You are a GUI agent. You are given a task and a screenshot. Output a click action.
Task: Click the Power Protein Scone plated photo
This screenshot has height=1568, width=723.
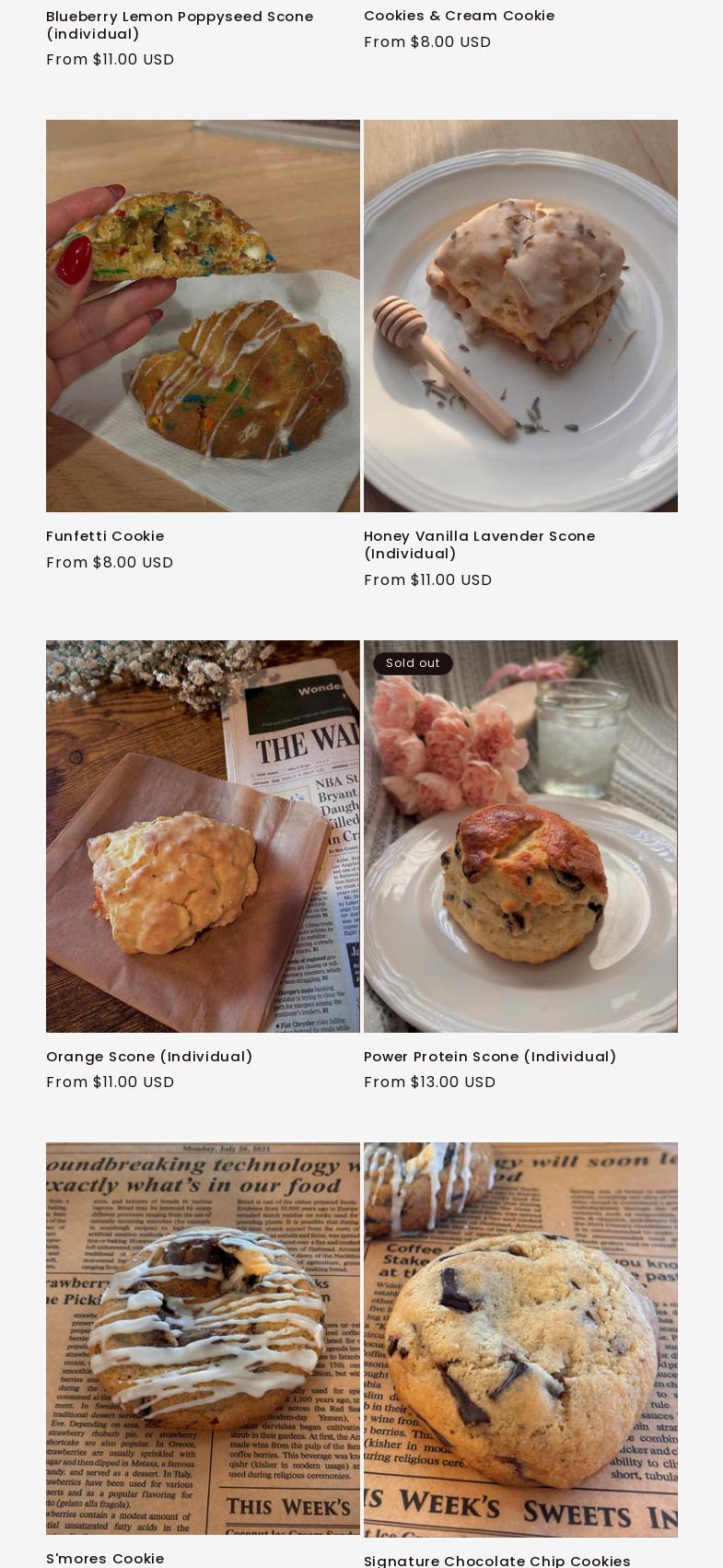tap(520, 836)
